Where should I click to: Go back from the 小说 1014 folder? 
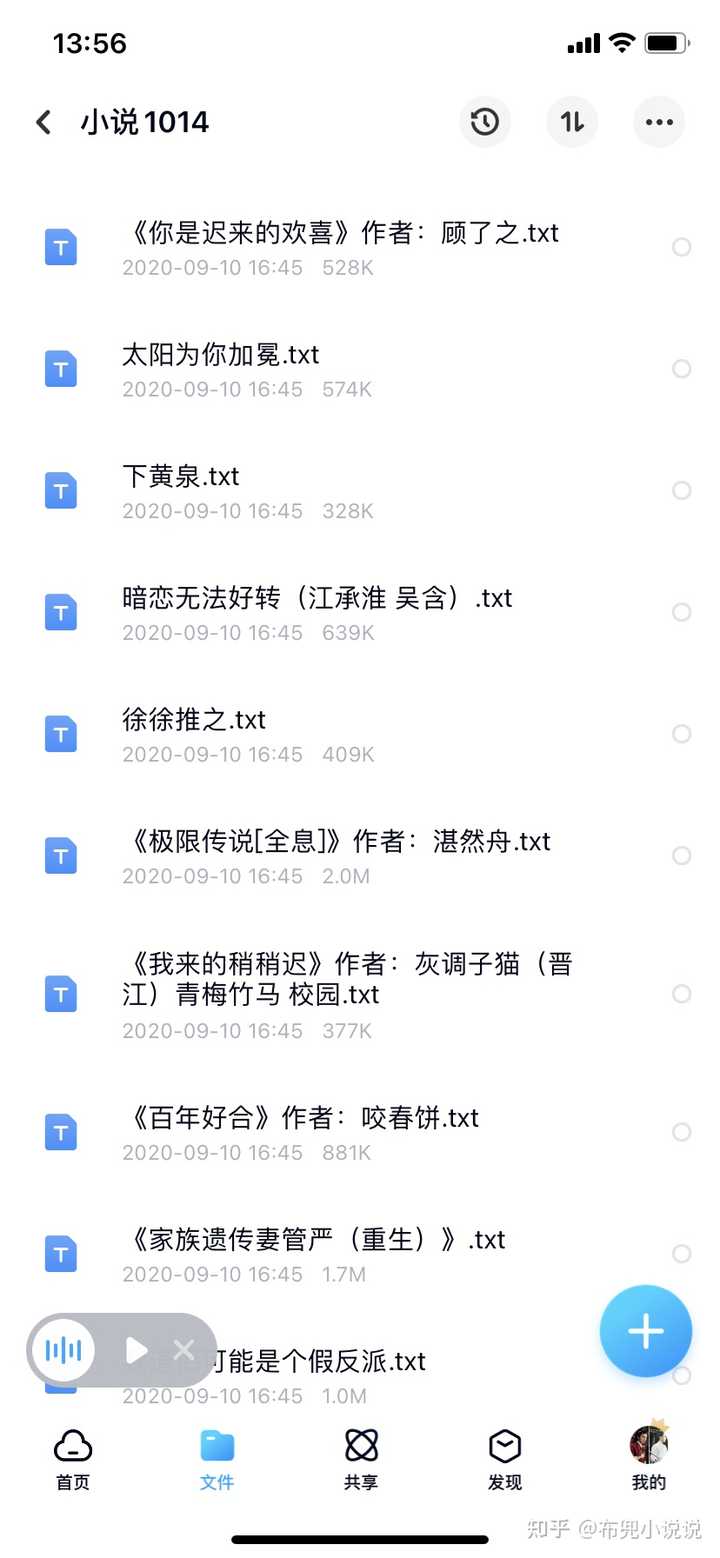(44, 122)
